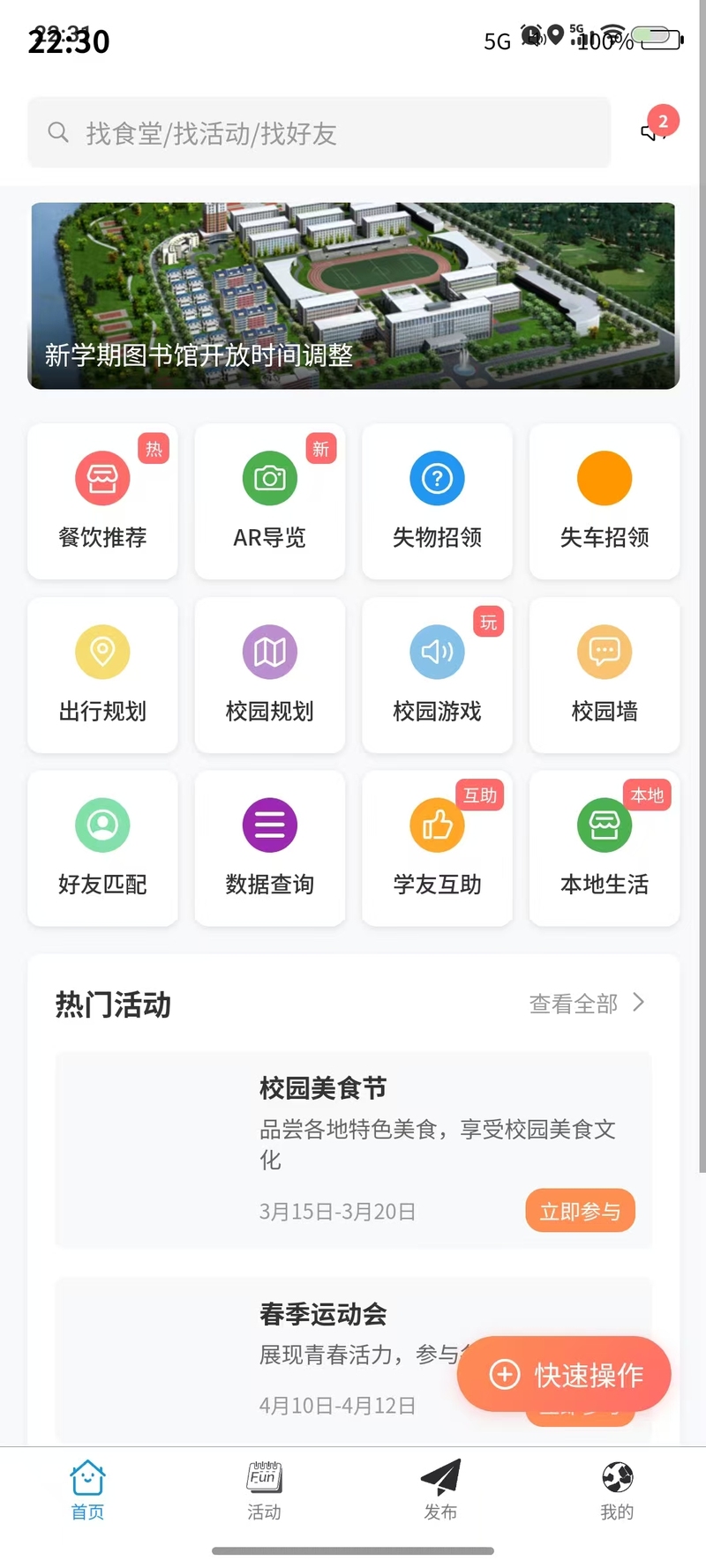Open 本地生活 local life

[605, 847]
